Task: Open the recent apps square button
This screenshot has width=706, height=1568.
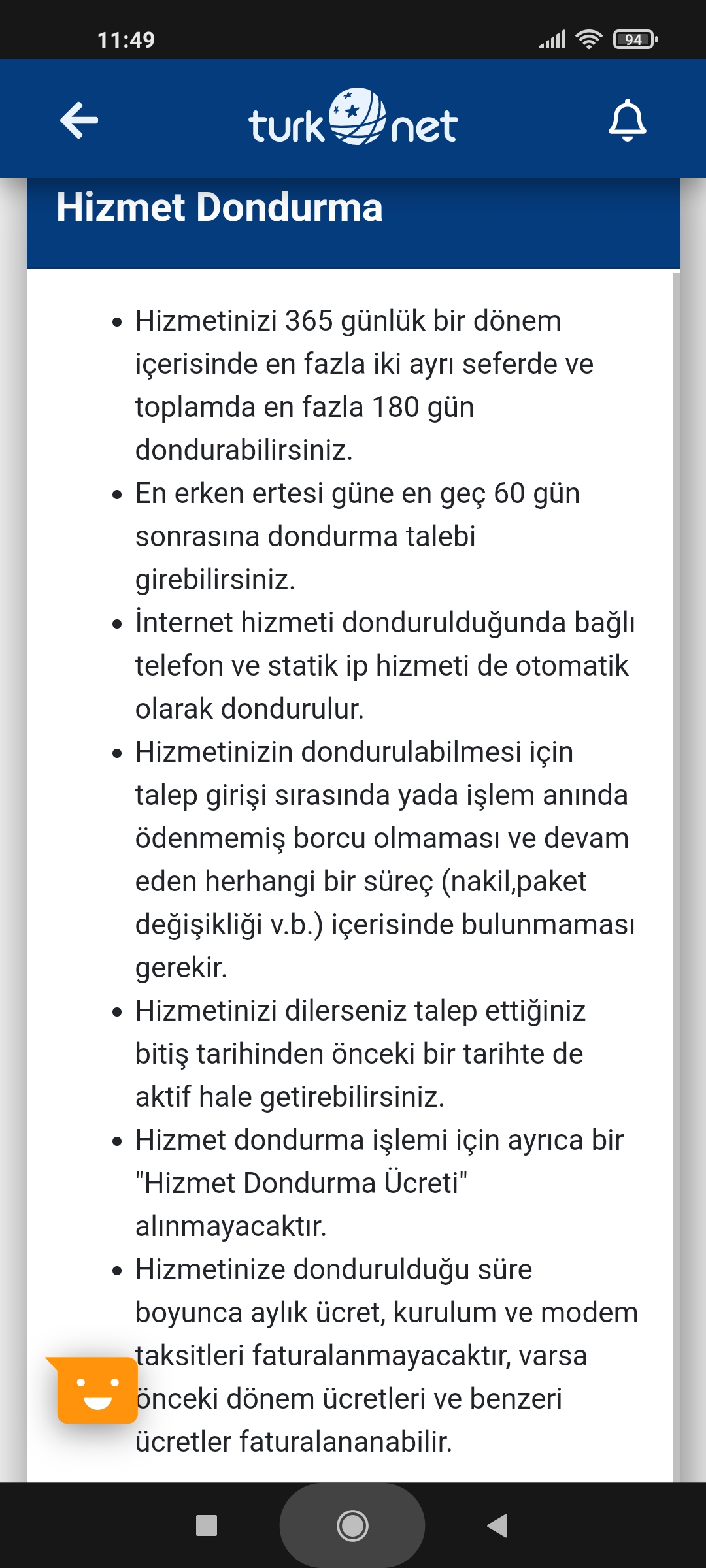Action: [207, 1526]
